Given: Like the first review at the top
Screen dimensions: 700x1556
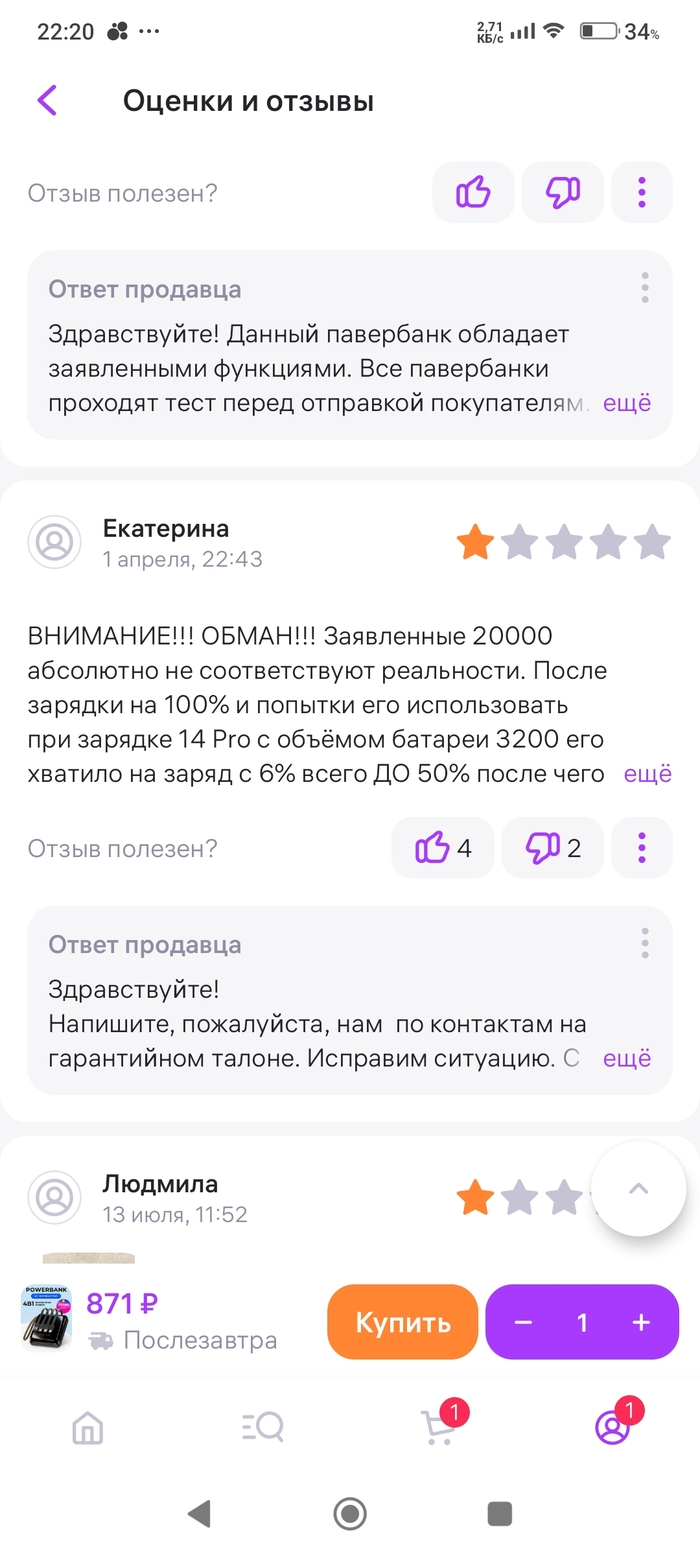Looking at the screenshot, I should tap(473, 192).
